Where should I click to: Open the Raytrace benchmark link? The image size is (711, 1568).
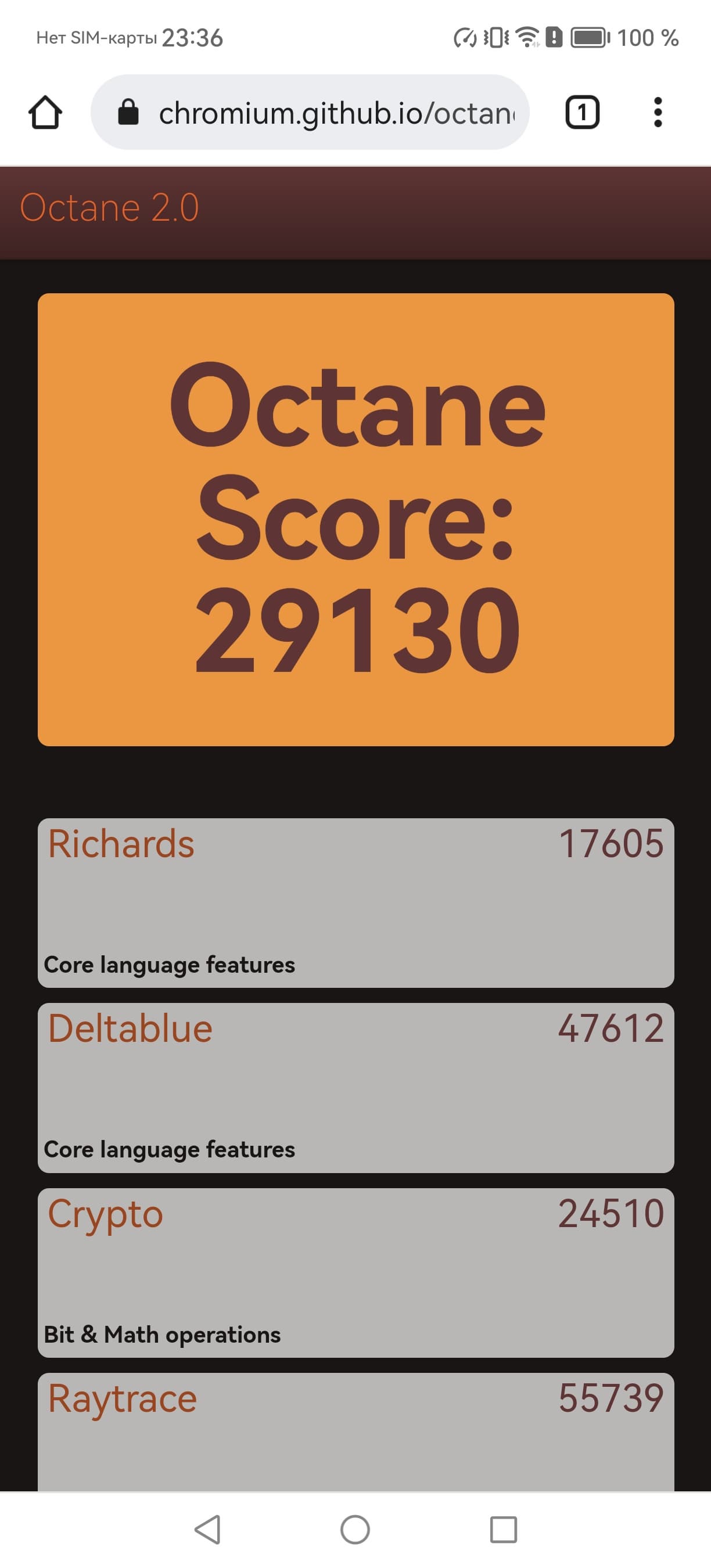coord(123,1399)
